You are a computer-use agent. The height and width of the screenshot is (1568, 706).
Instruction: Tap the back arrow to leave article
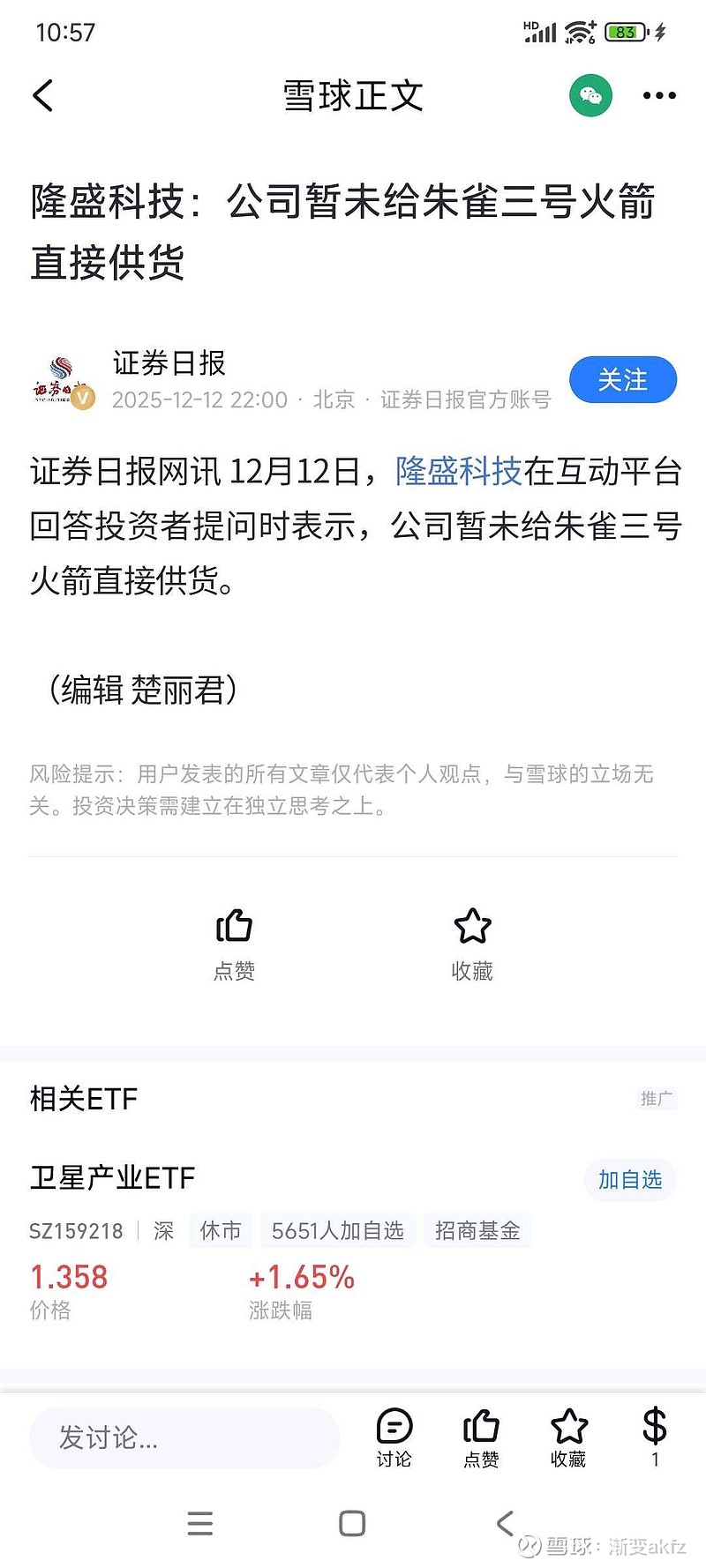42,96
